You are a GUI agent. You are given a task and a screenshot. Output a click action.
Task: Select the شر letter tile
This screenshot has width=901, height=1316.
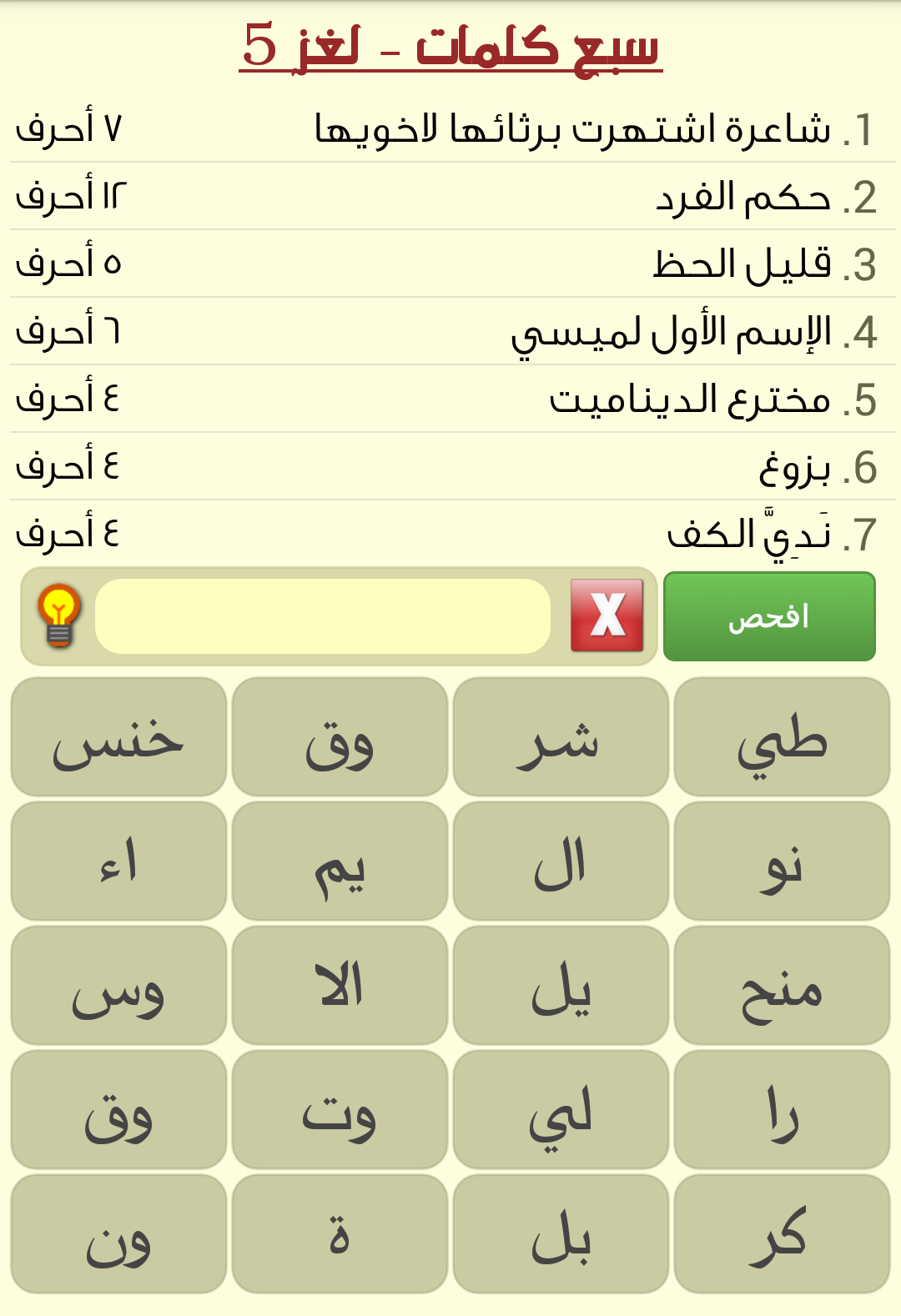click(561, 737)
